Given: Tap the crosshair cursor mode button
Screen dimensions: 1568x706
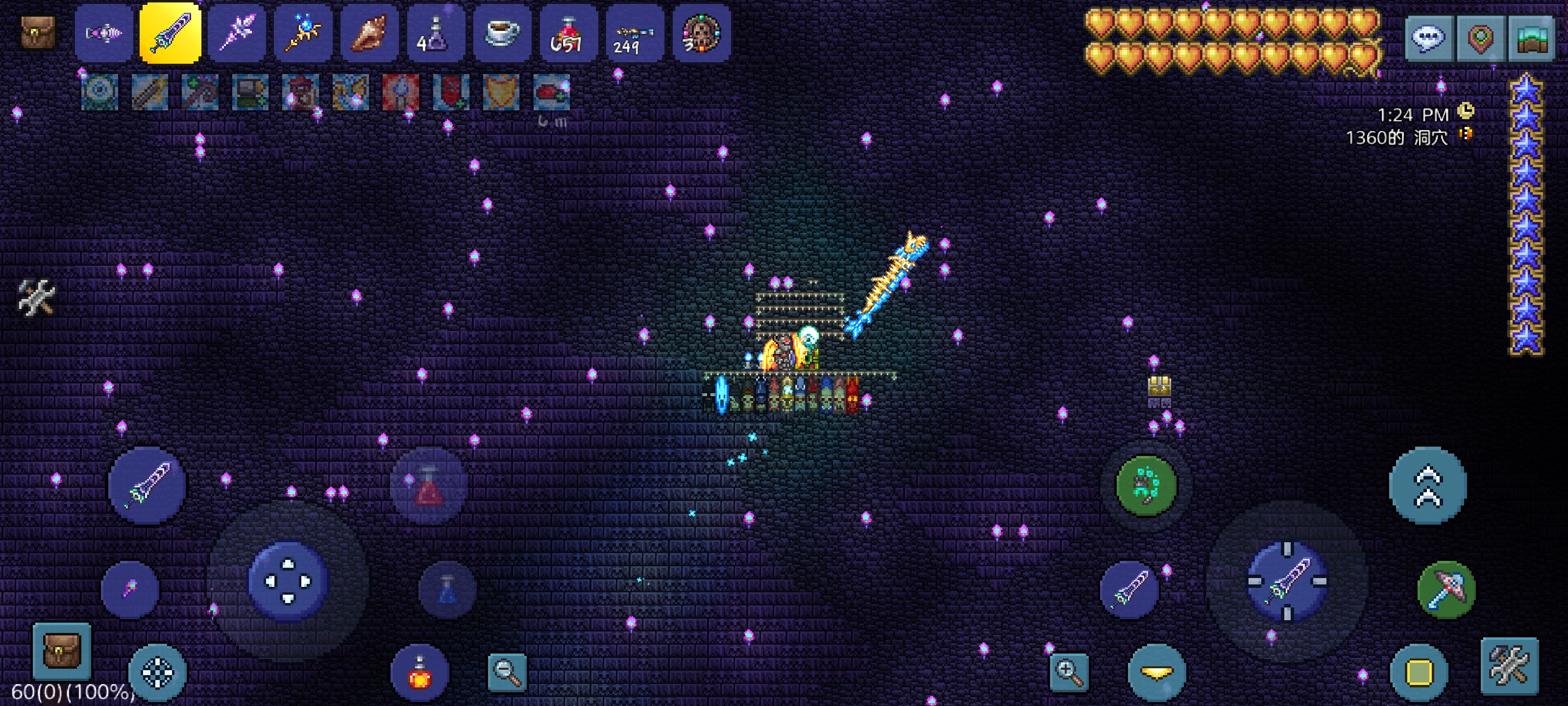Looking at the screenshot, I should tap(157, 673).
